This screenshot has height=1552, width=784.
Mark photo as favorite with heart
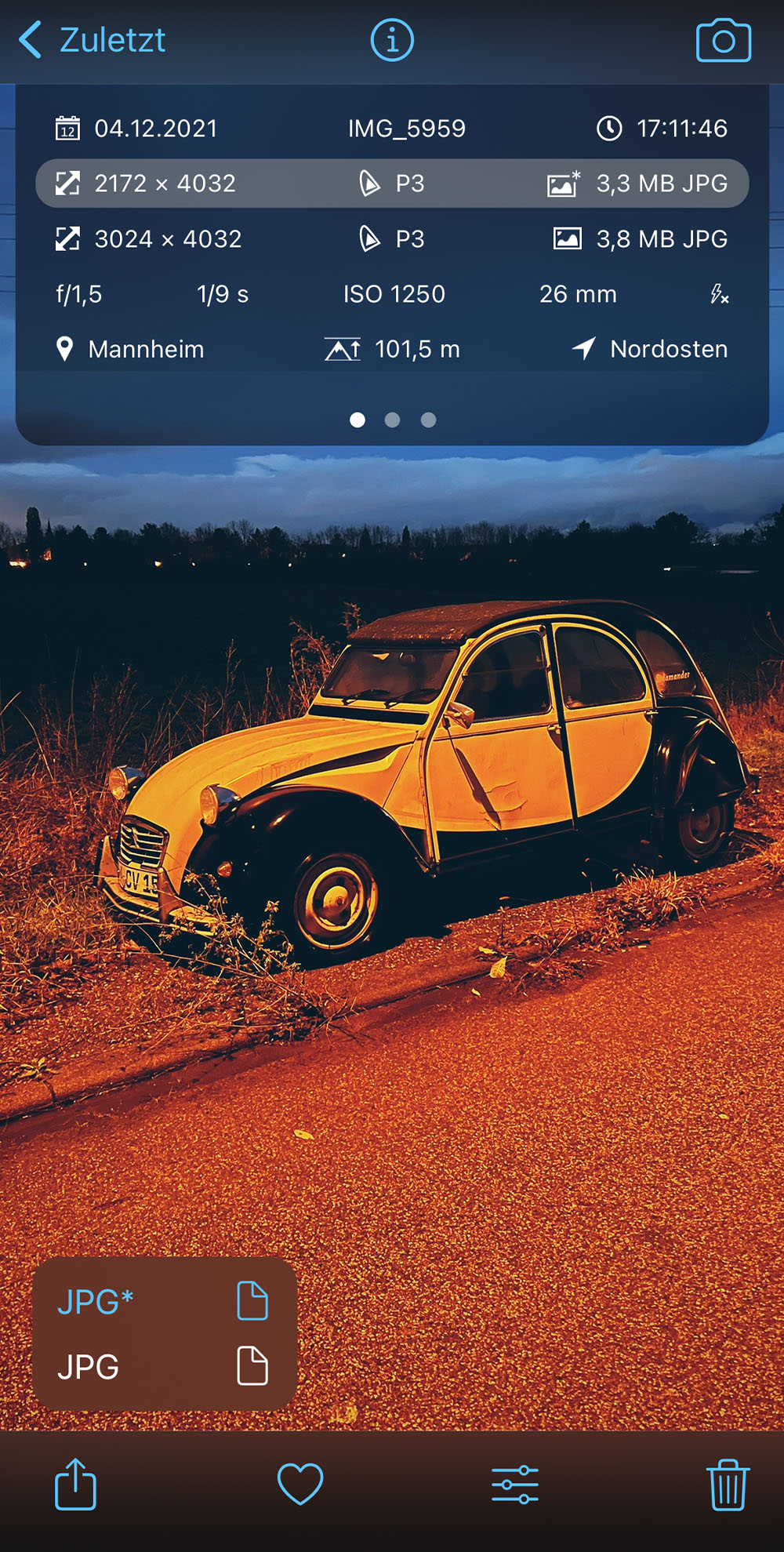point(300,1484)
